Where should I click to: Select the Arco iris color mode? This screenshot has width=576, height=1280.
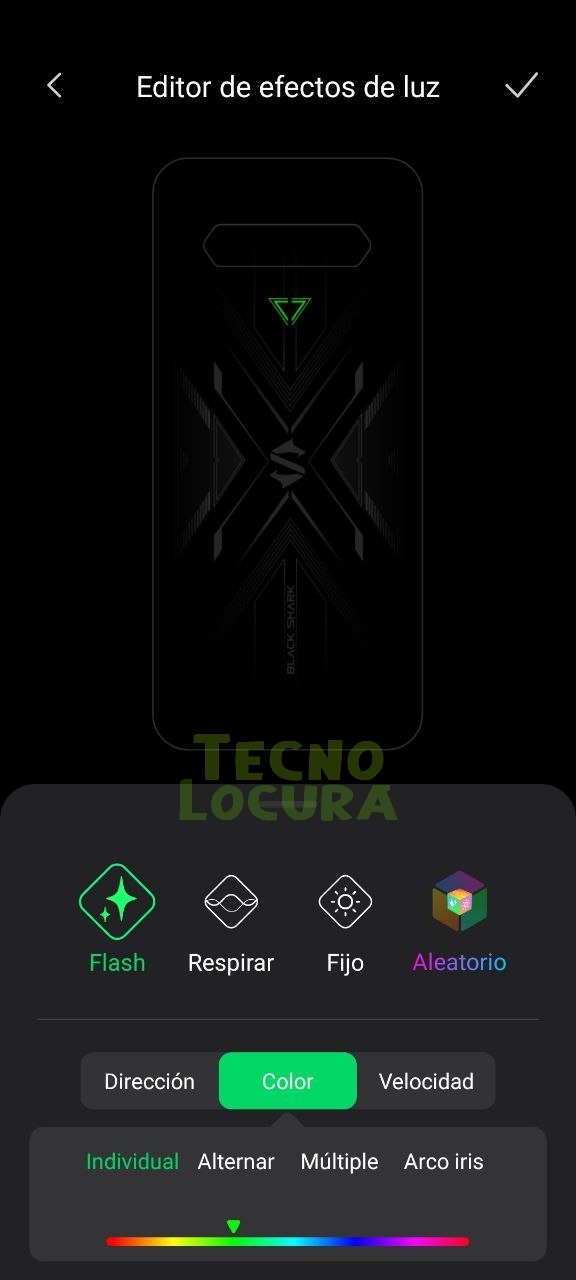point(444,1162)
